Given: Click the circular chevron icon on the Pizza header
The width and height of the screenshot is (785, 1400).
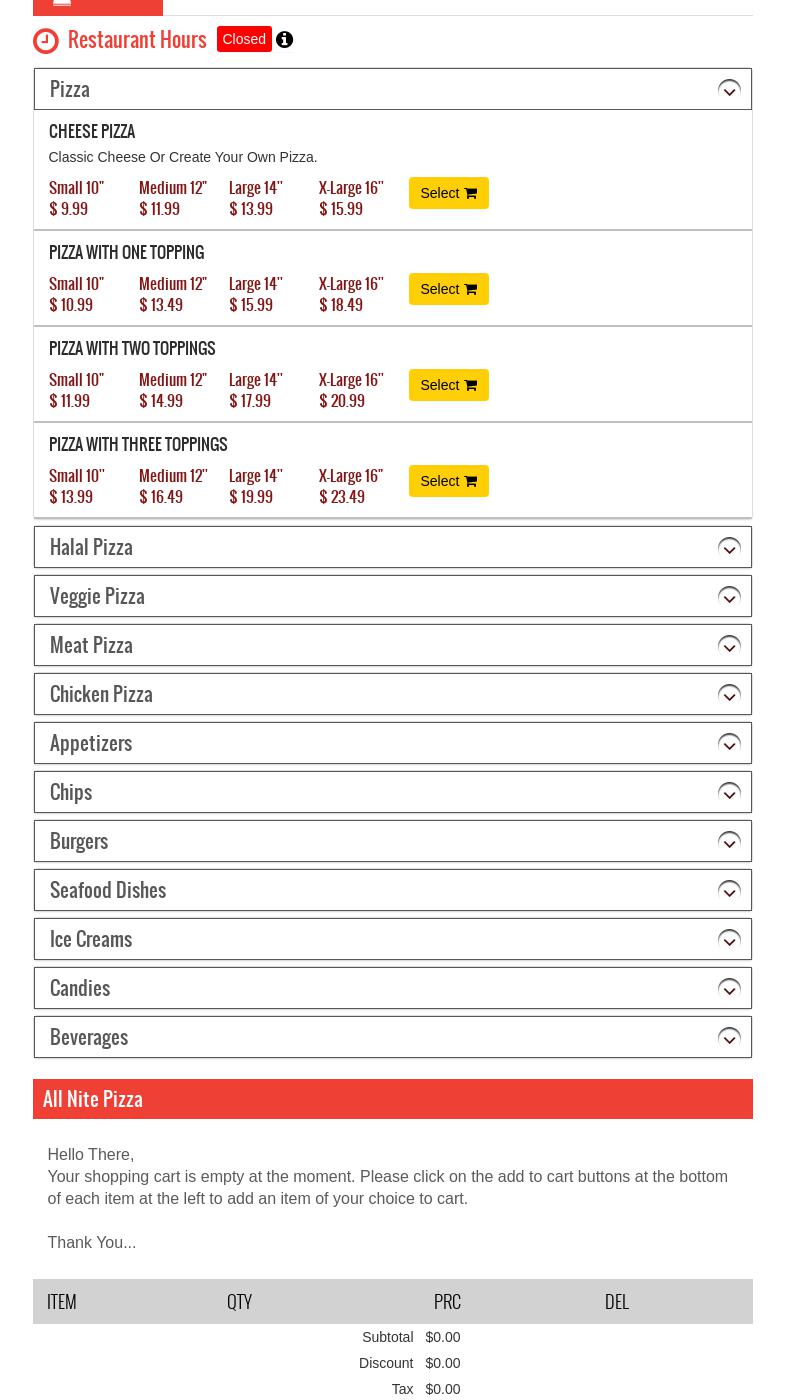Looking at the screenshot, I should tap(729, 88).
